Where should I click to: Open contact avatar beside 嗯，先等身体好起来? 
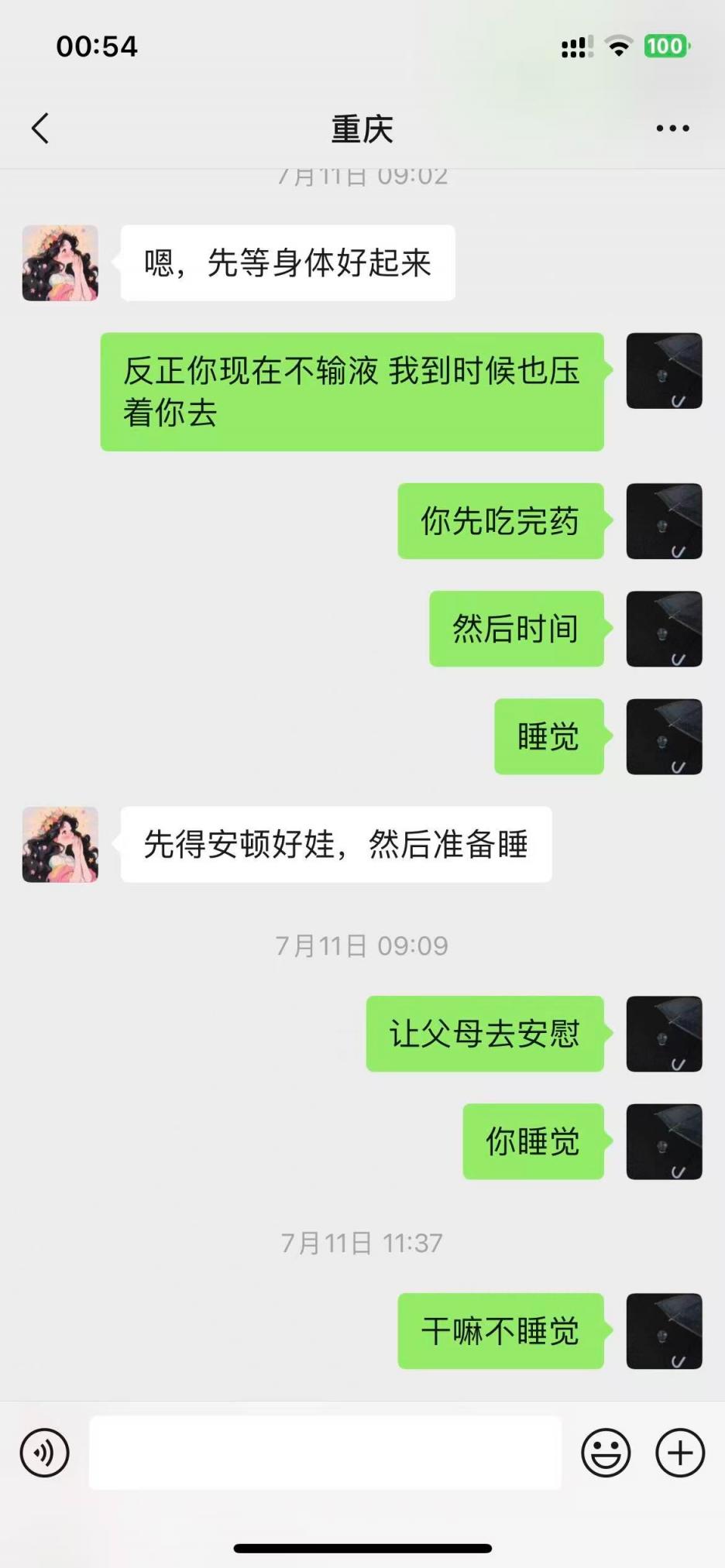point(60,263)
